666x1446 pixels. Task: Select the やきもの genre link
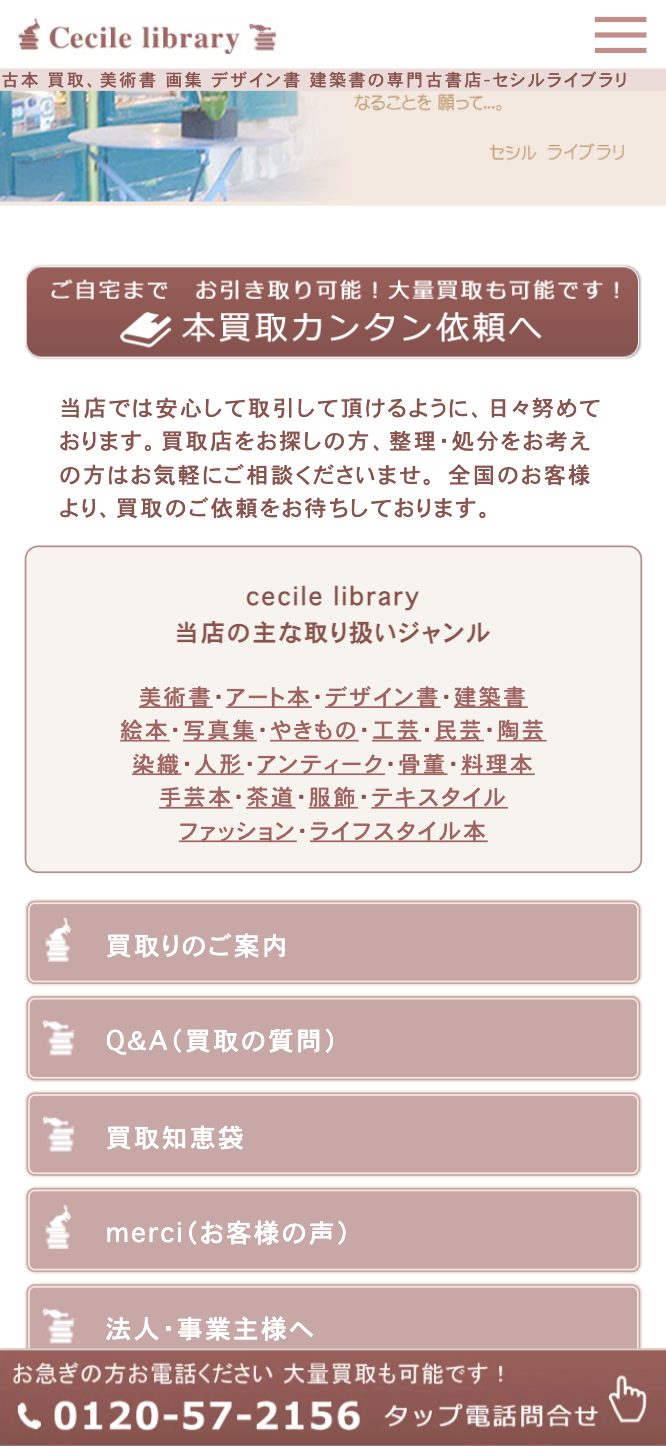314,731
